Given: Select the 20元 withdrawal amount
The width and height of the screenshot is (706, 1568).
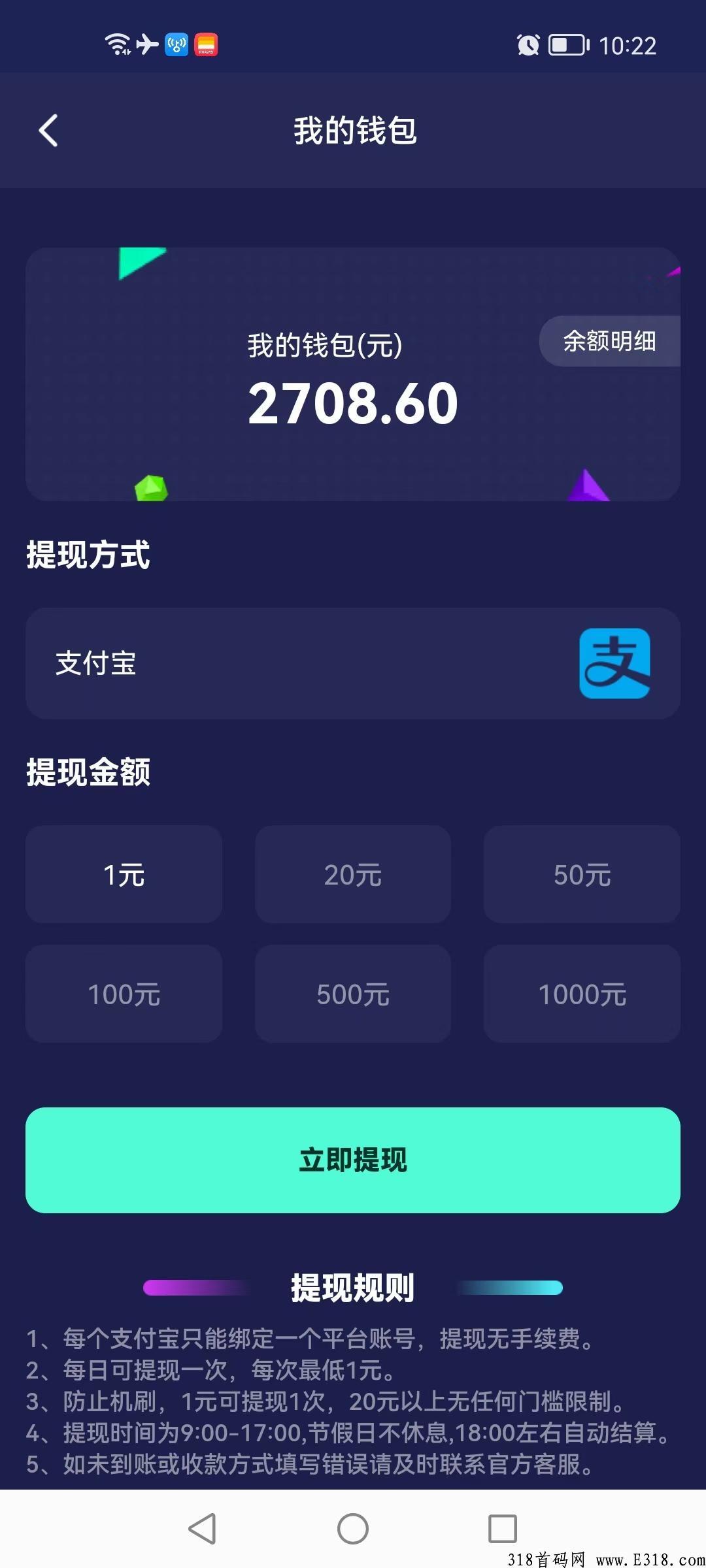Looking at the screenshot, I should pyautogui.click(x=352, y=874).
